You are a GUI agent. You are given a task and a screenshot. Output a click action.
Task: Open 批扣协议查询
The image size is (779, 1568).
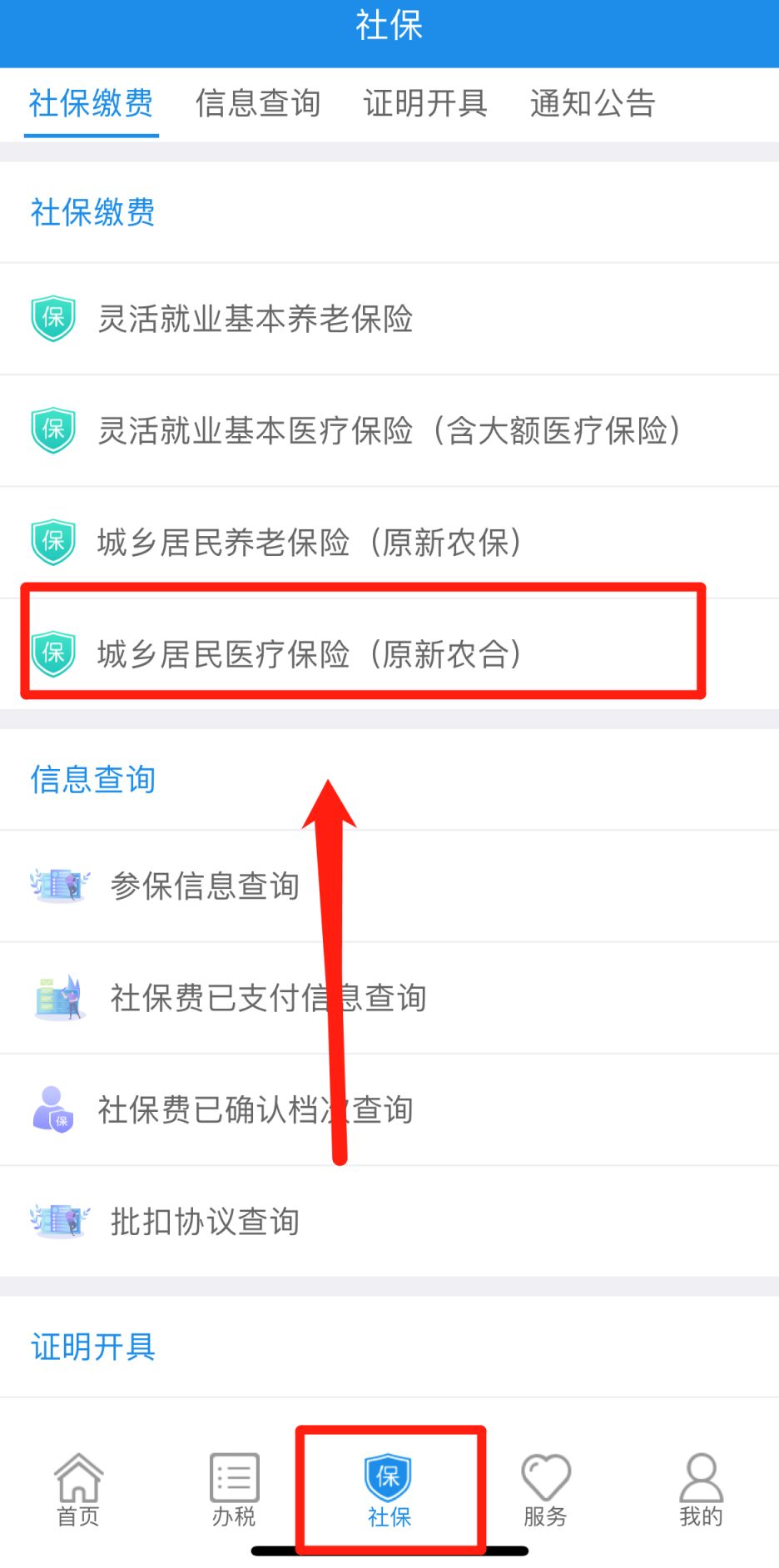click(204, 1221)
